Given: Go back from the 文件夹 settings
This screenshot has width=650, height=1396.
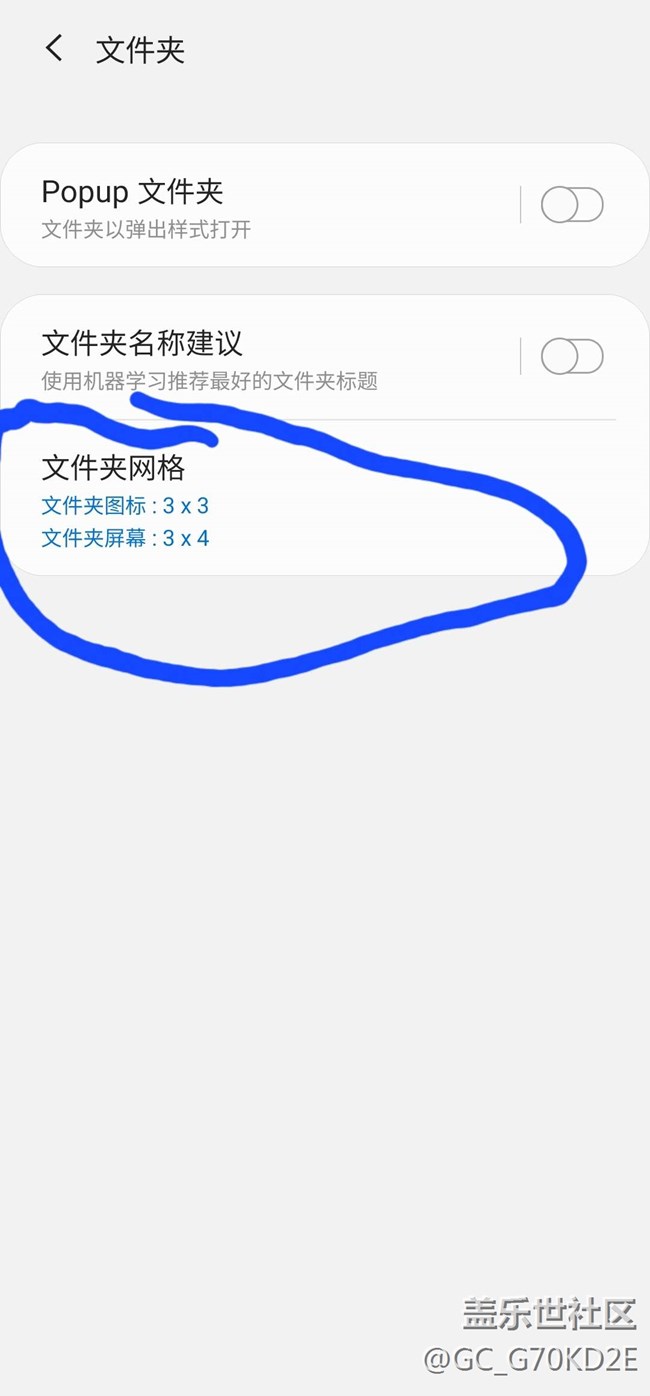Looking at the screenshot, I should tap(54, 48).
